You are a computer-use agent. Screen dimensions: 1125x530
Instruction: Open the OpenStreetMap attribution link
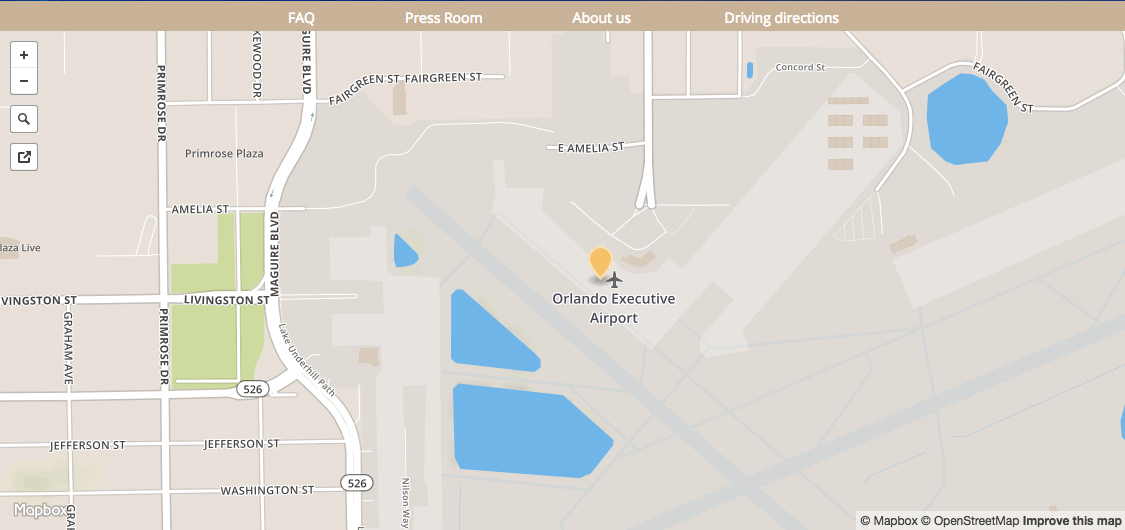pos(969,521)
